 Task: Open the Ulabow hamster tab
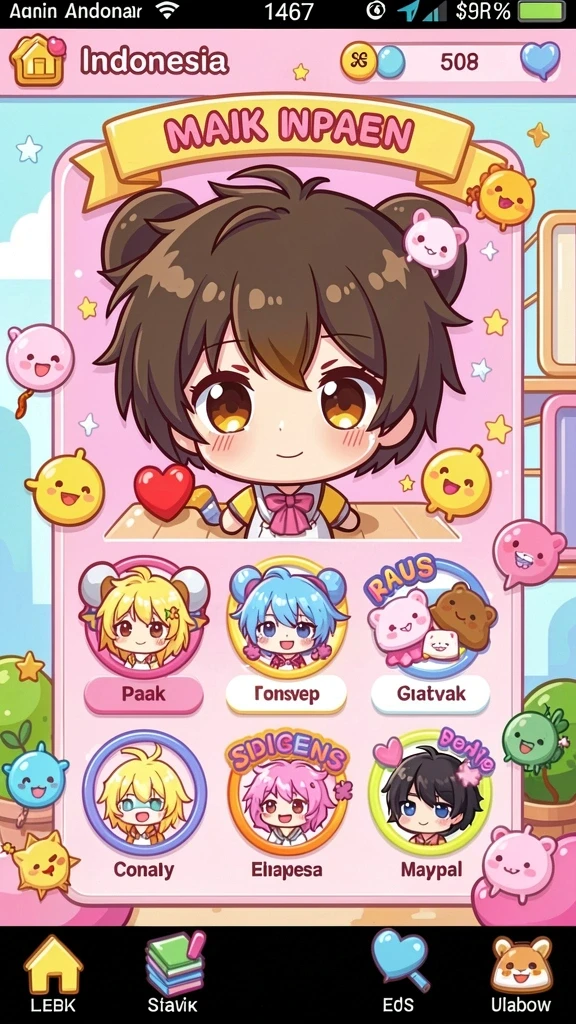click(x=520, y=973)
